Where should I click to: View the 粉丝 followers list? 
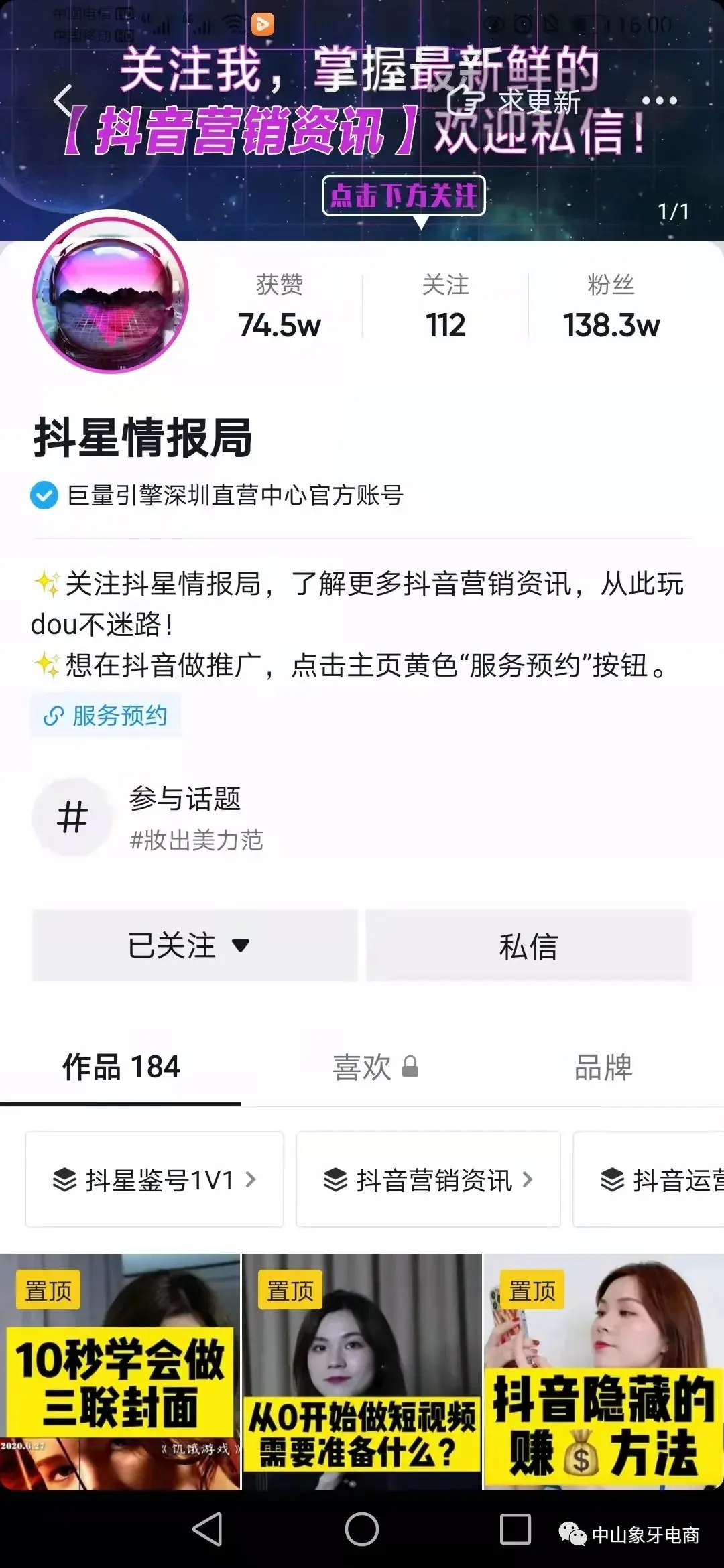pyautogui.click(x=611, y=307)
